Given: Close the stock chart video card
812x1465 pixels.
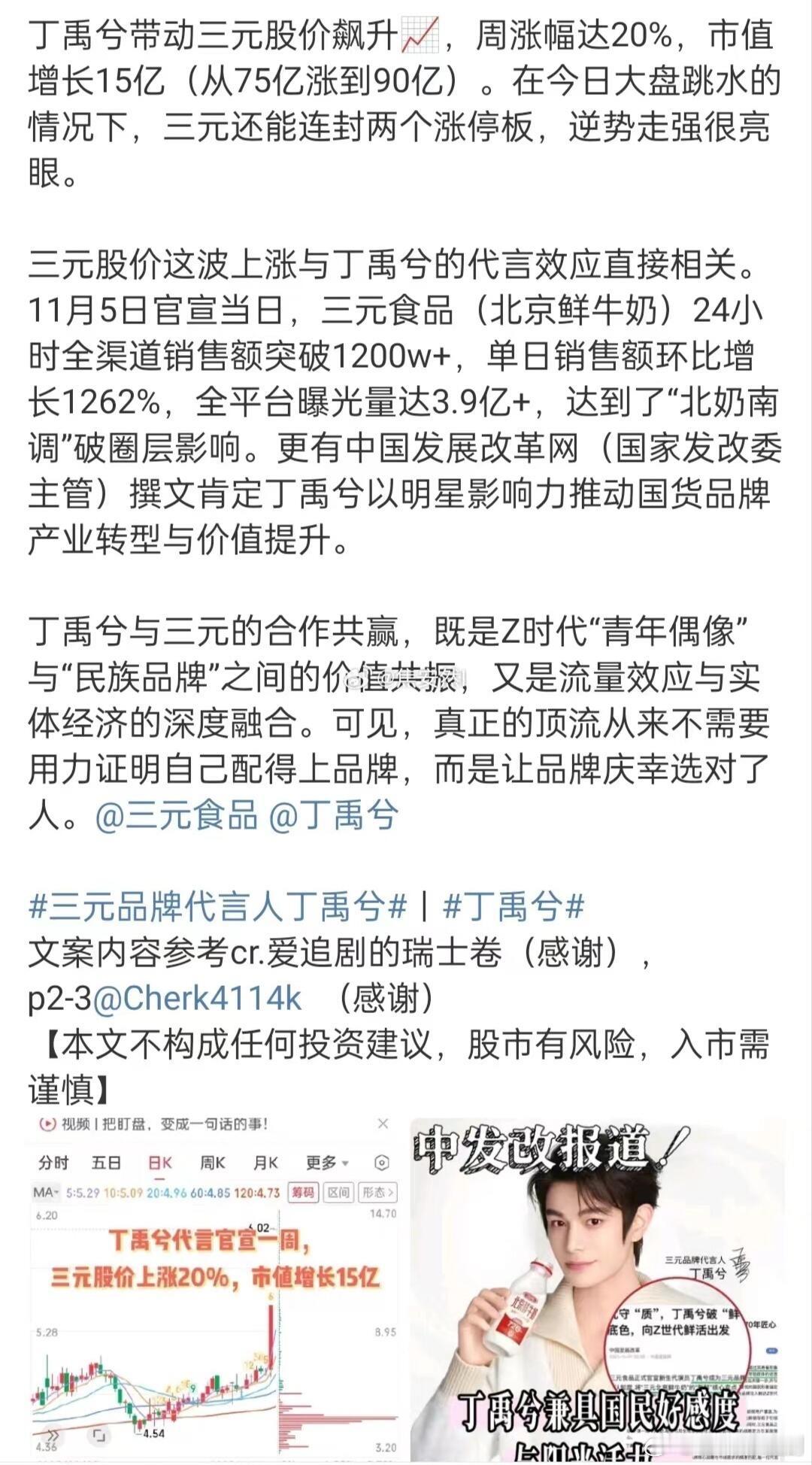Looking at the screenshot, I should [383, 1125].
